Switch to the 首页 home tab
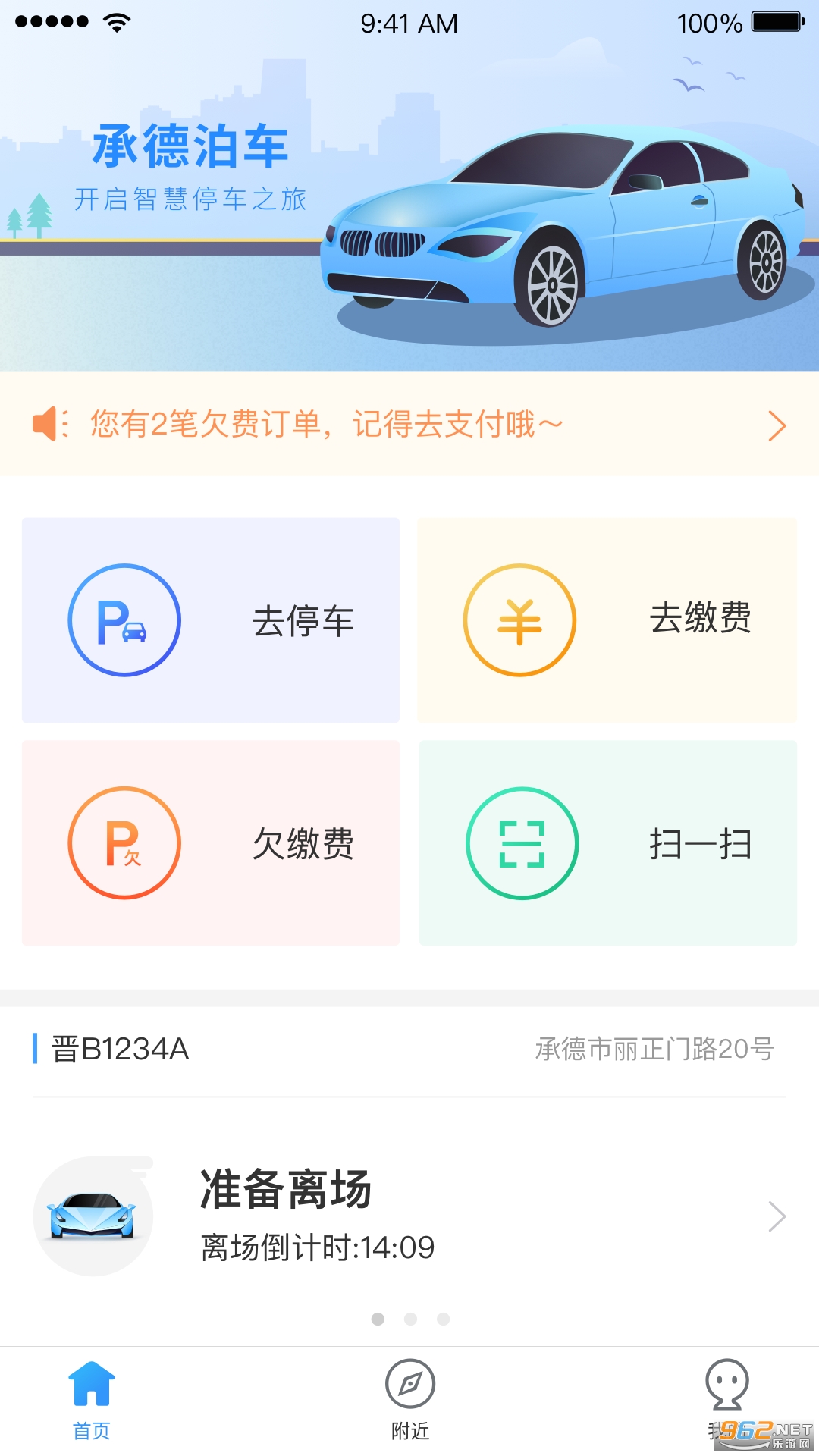This screenshot has width=819, height=1456. pos(92,1399)
